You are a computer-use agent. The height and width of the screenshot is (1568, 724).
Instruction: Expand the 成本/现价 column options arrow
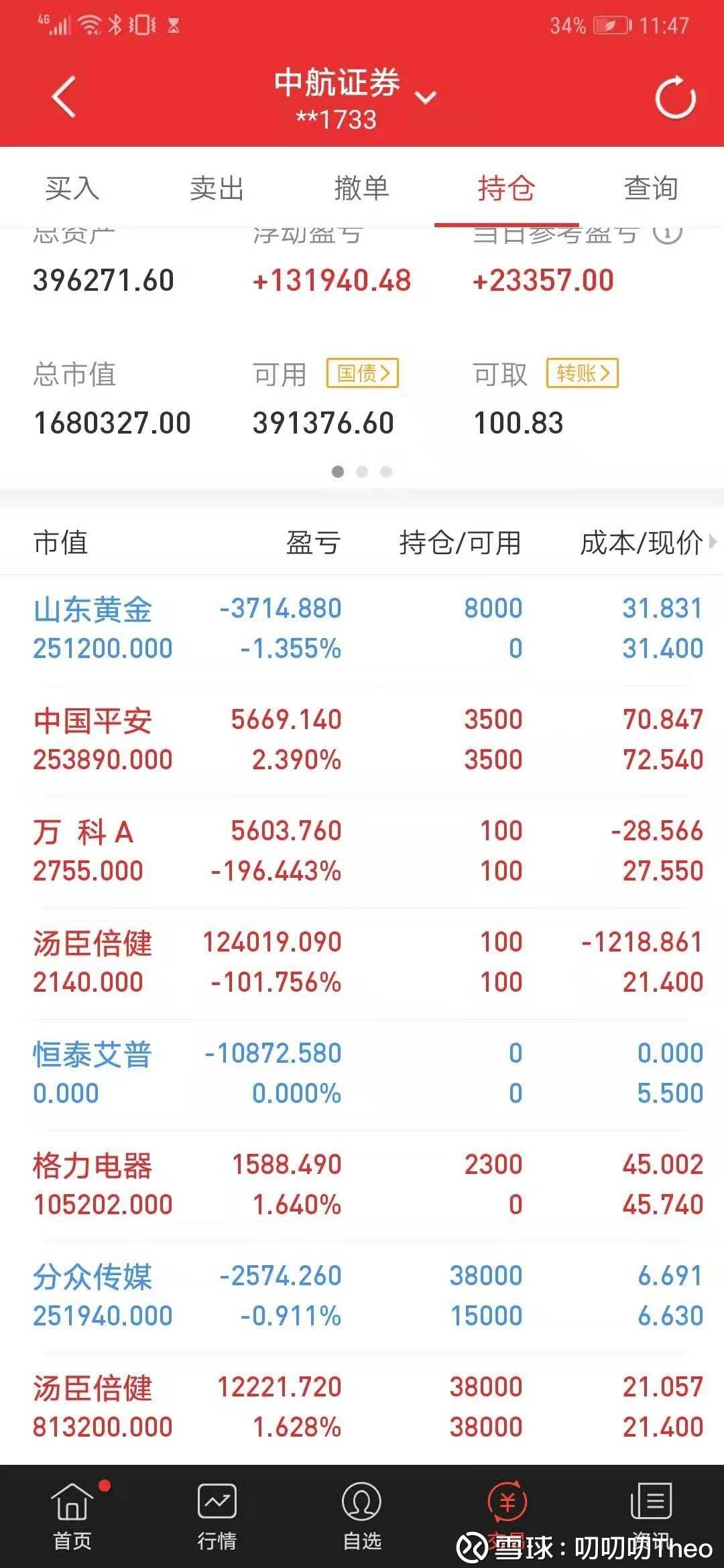[712, 541]
